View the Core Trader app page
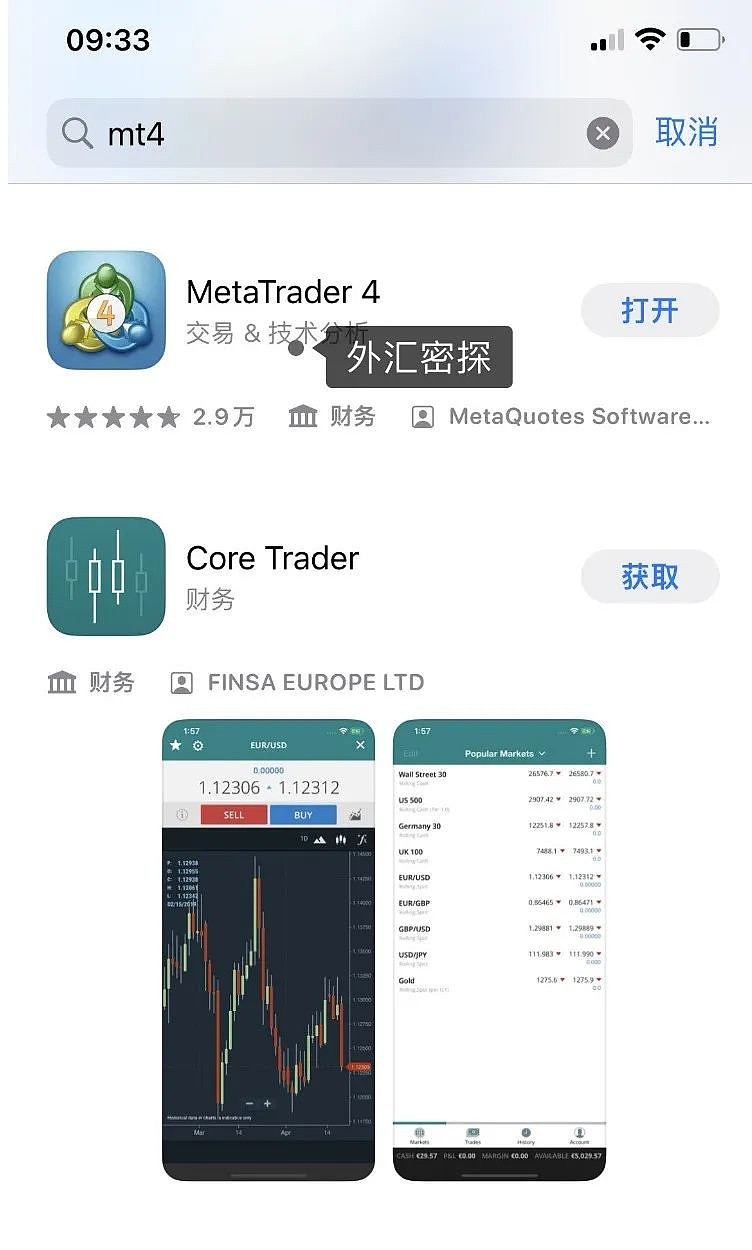 [272, 559]
